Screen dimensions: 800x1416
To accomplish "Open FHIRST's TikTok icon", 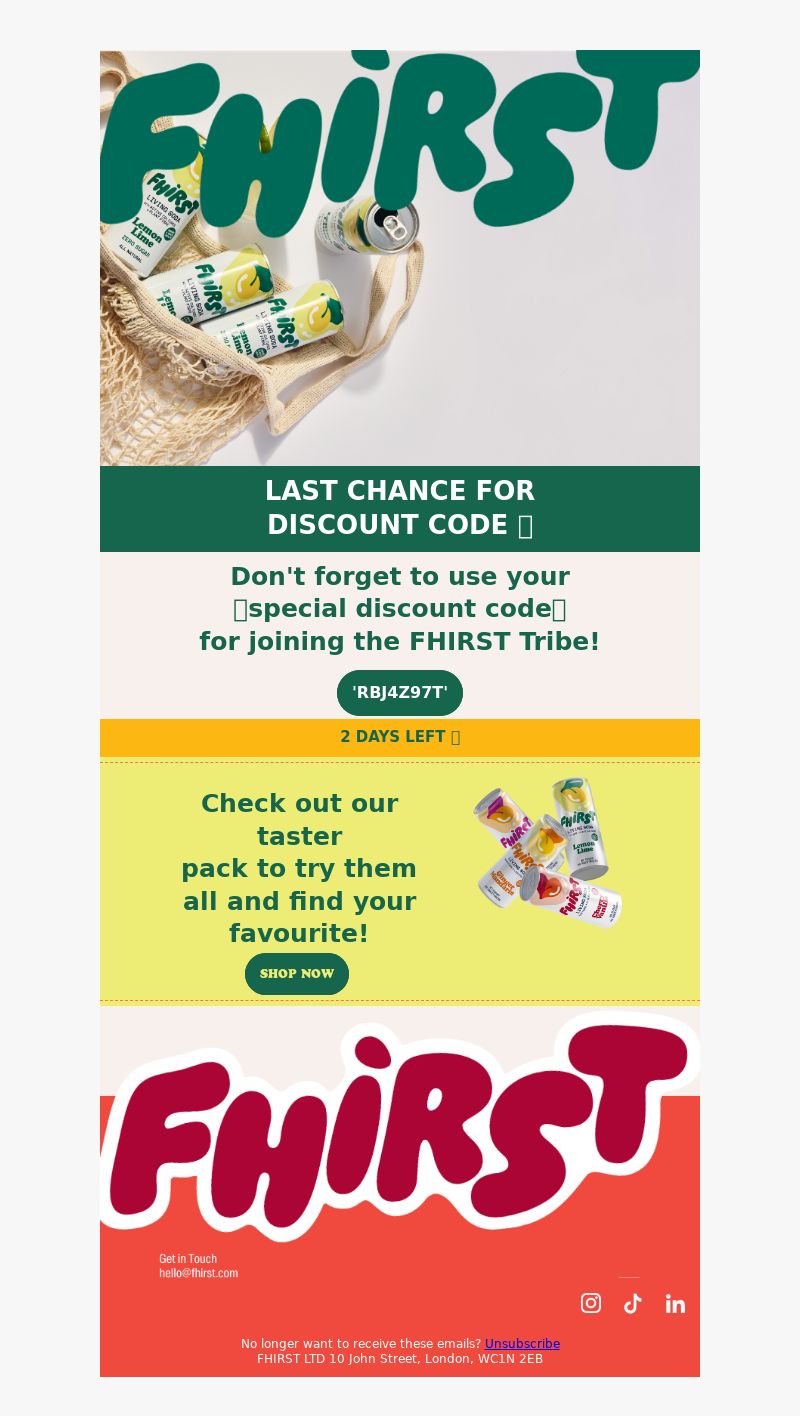I will pos(633,1303).
